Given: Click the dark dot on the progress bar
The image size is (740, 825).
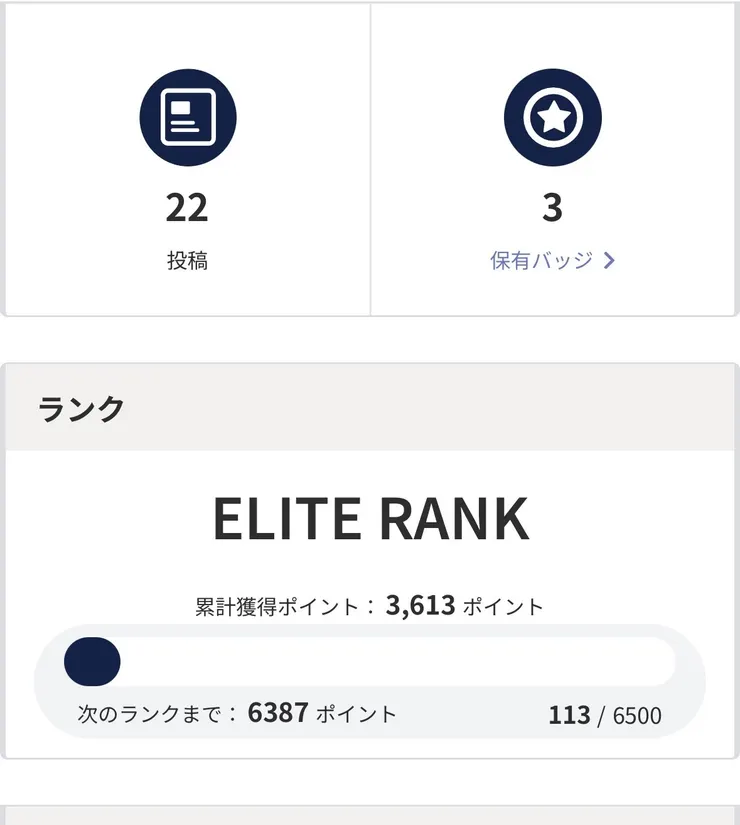Looking at the screenshot, I should pos(92,662).
